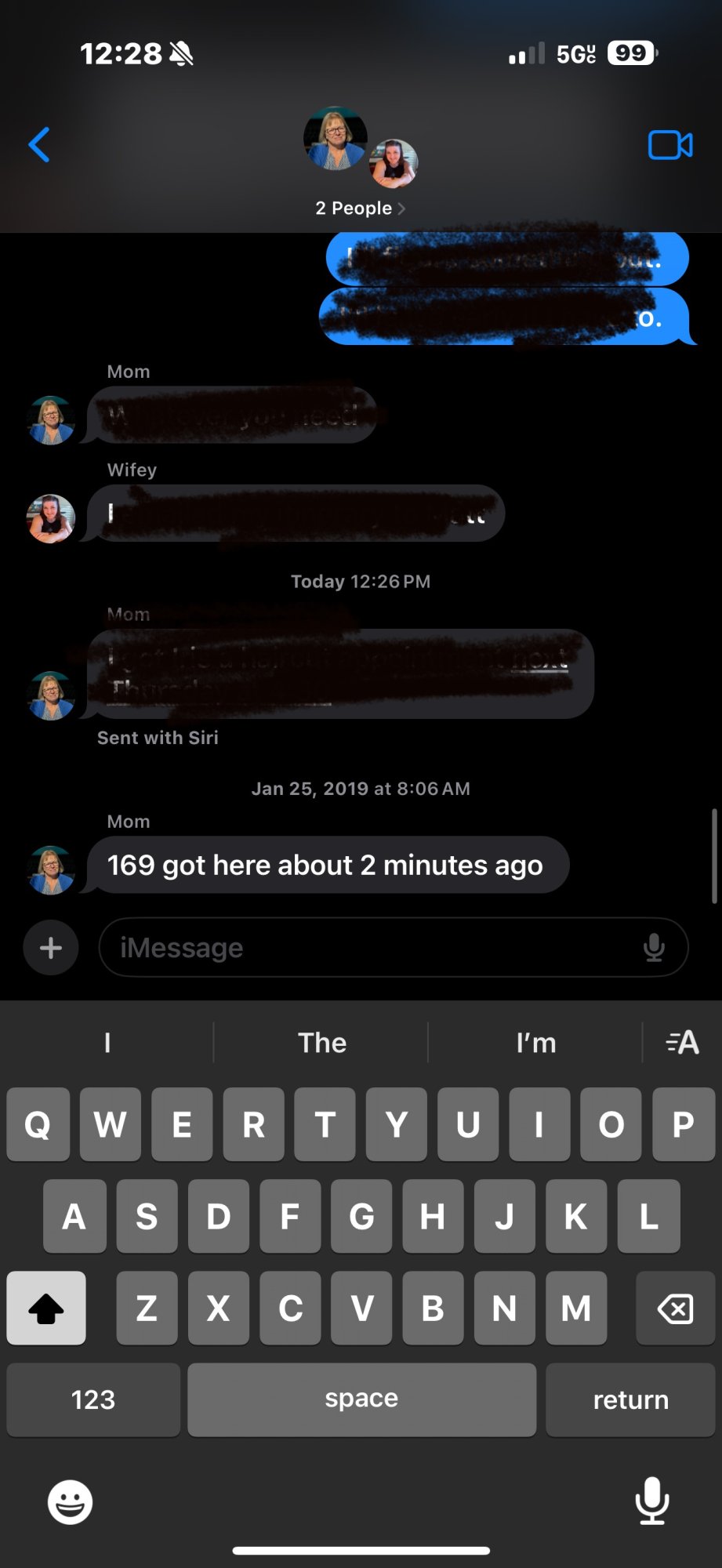Viewport: 722px width, 1568px height.
Task: Go back to the conversations list
Action: 39,145
